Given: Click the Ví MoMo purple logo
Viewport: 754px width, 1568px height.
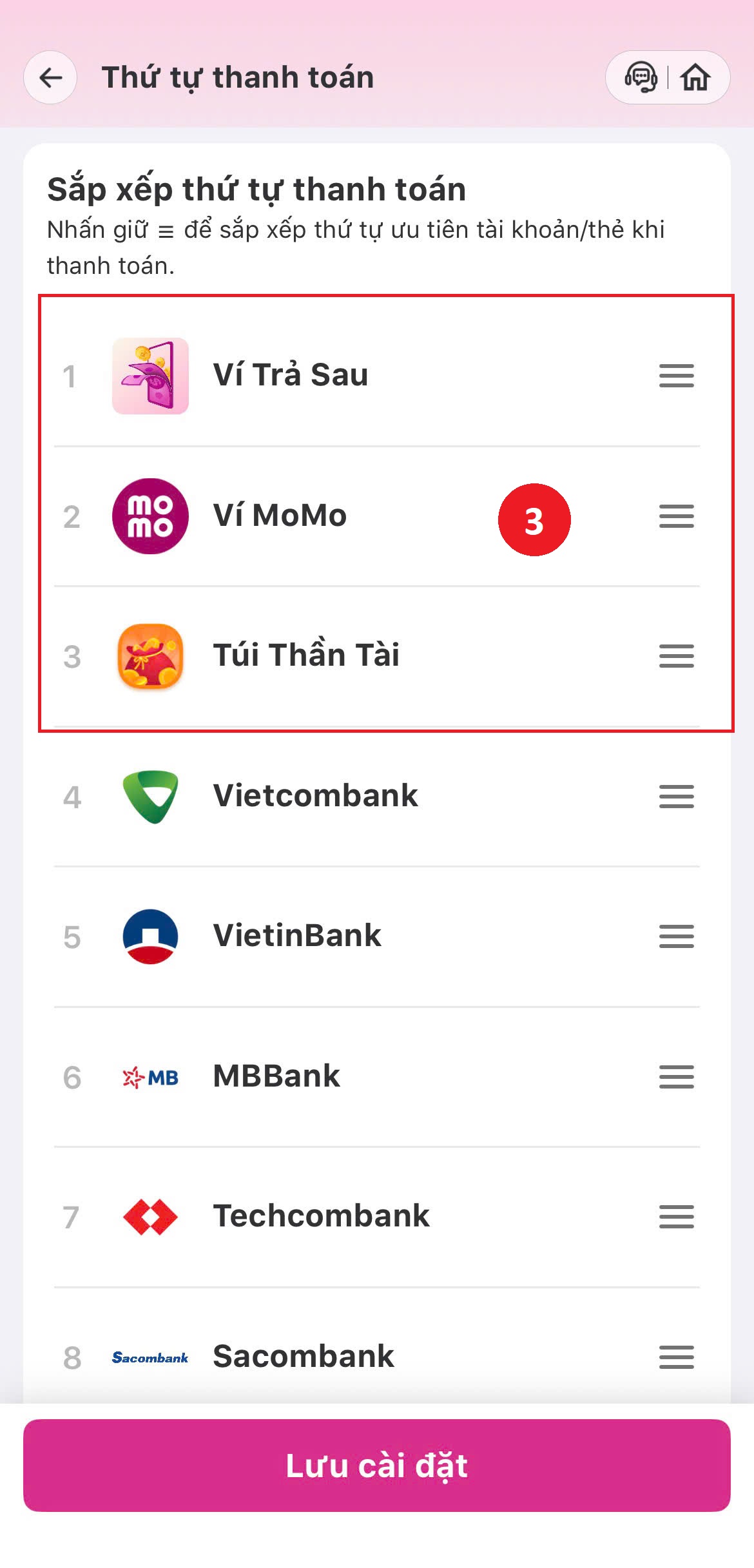Looking at the screenshot, I should pyautogui.click(x=151, y=517).
